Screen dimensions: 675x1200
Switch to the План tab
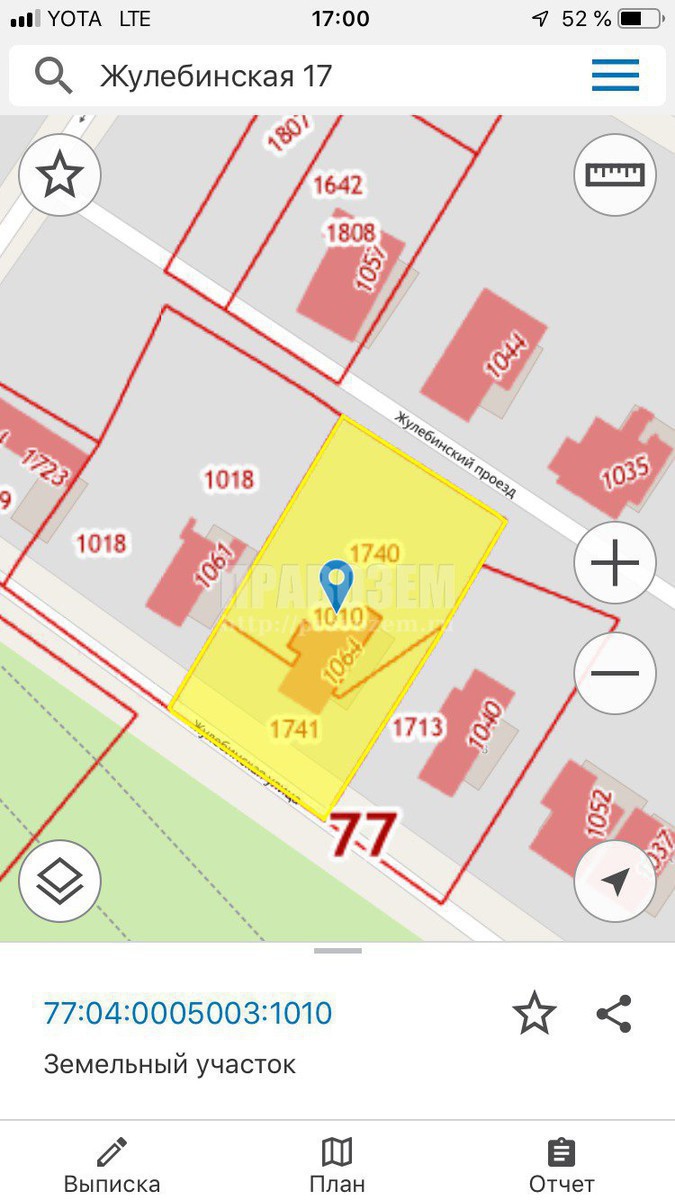click(337, 1165)
